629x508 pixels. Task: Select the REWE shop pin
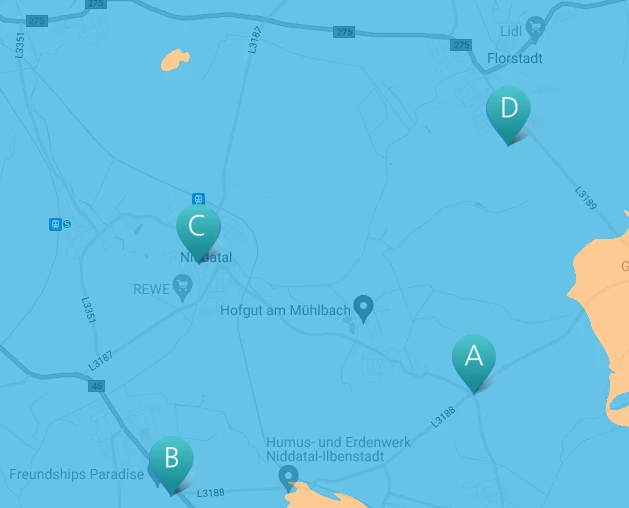tap(182, 289)
